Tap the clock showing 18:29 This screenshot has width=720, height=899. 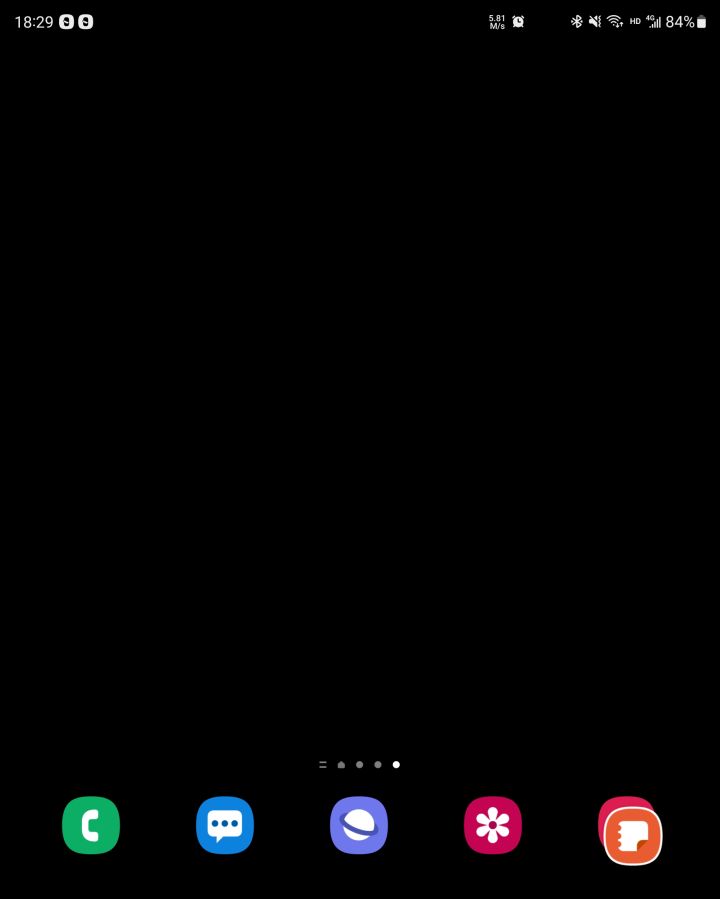coord(30,21)
